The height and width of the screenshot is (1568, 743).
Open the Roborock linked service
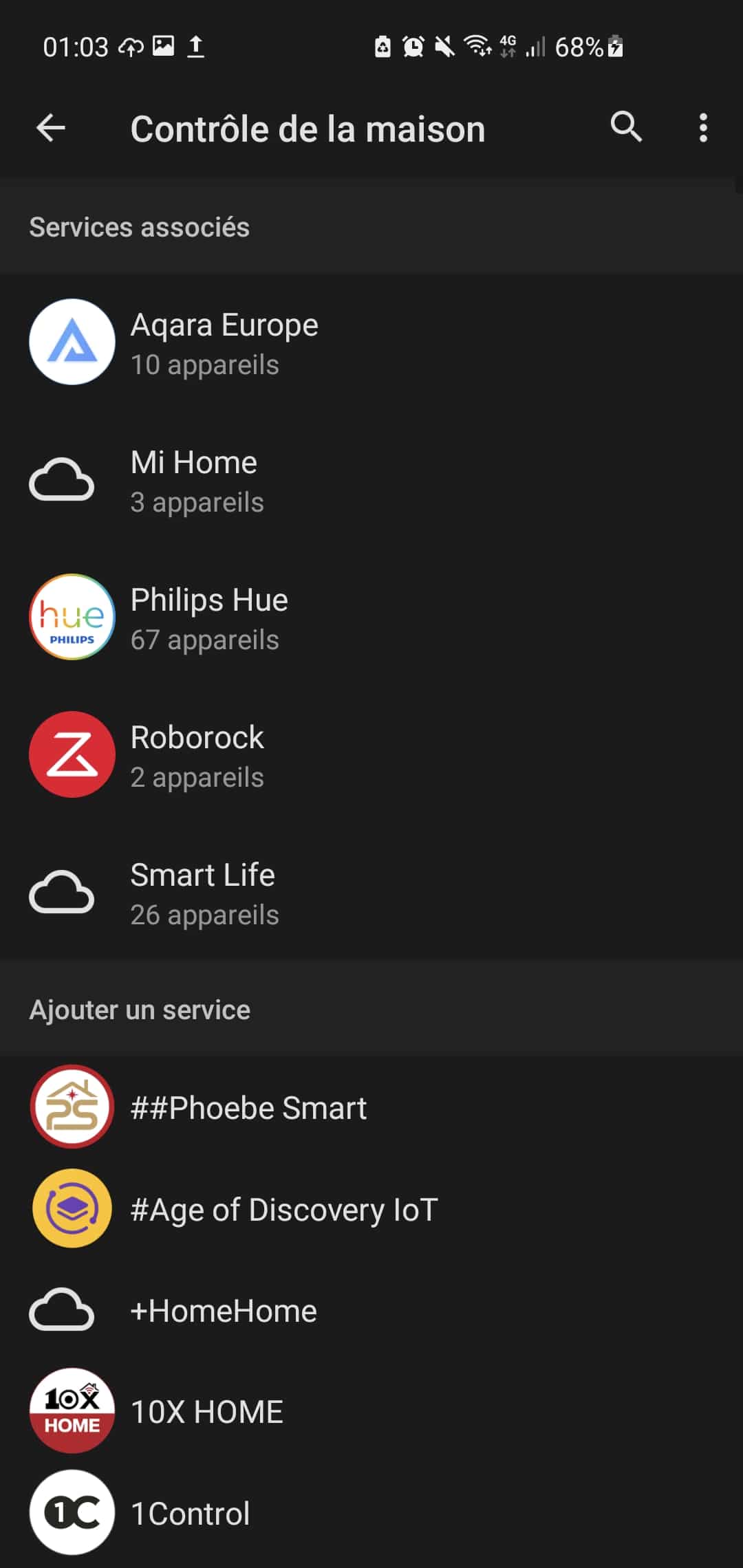(x=371, y=754)
